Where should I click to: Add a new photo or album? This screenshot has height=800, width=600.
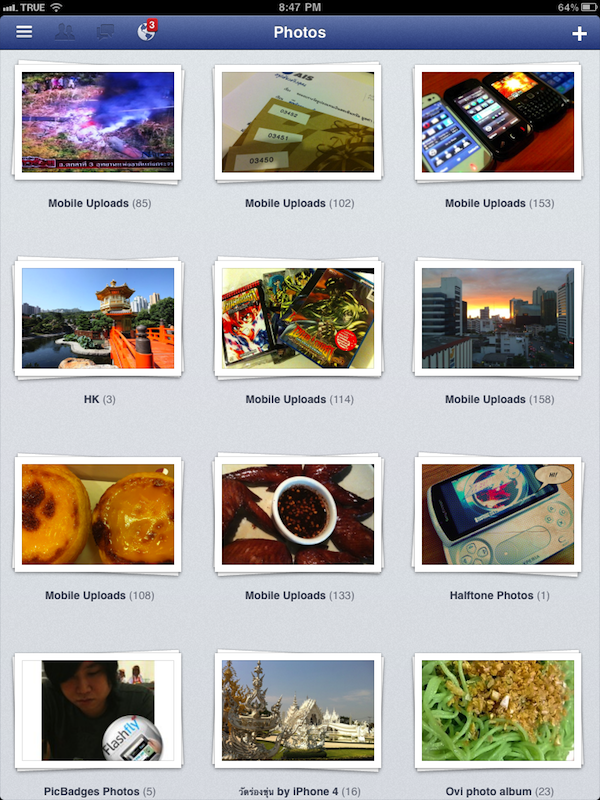[579, 33]
